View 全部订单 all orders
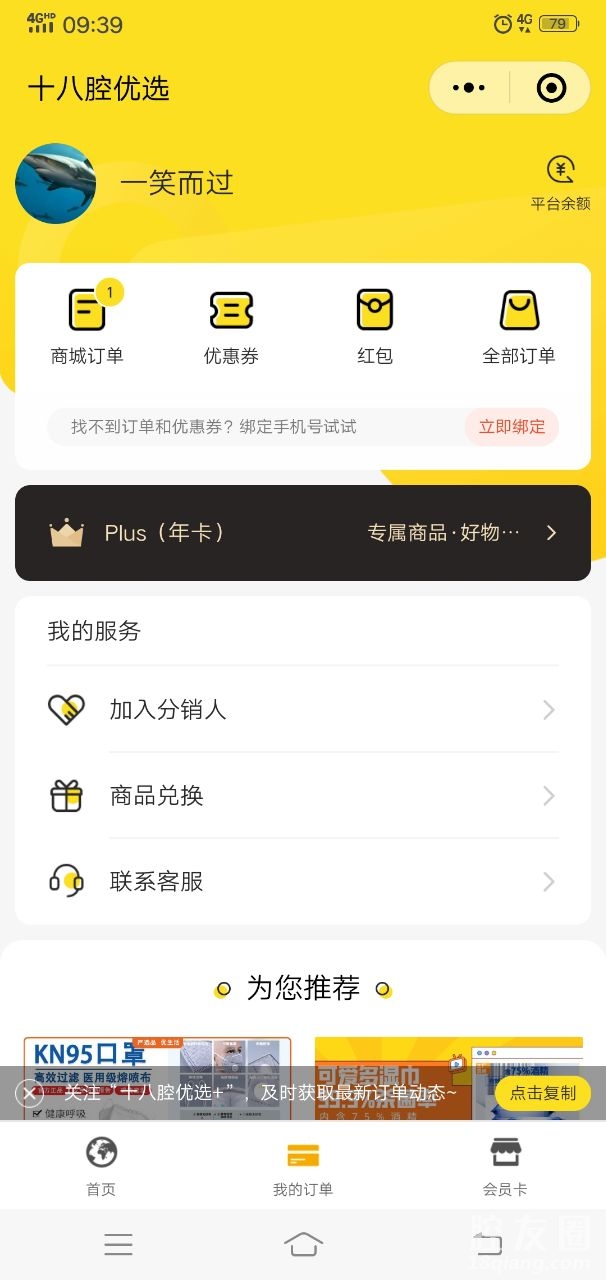 [519, 325]
